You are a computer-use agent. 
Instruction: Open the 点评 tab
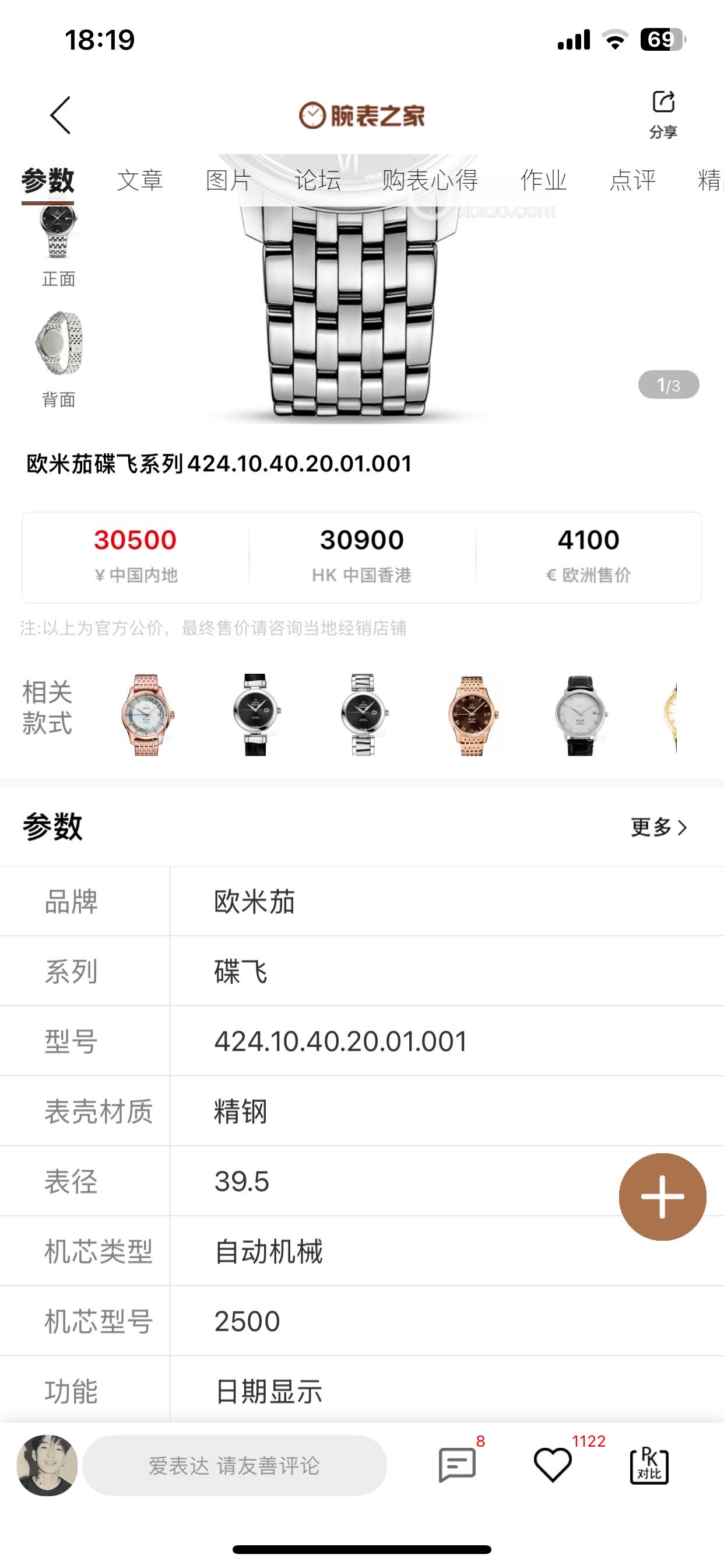[632, 180]
